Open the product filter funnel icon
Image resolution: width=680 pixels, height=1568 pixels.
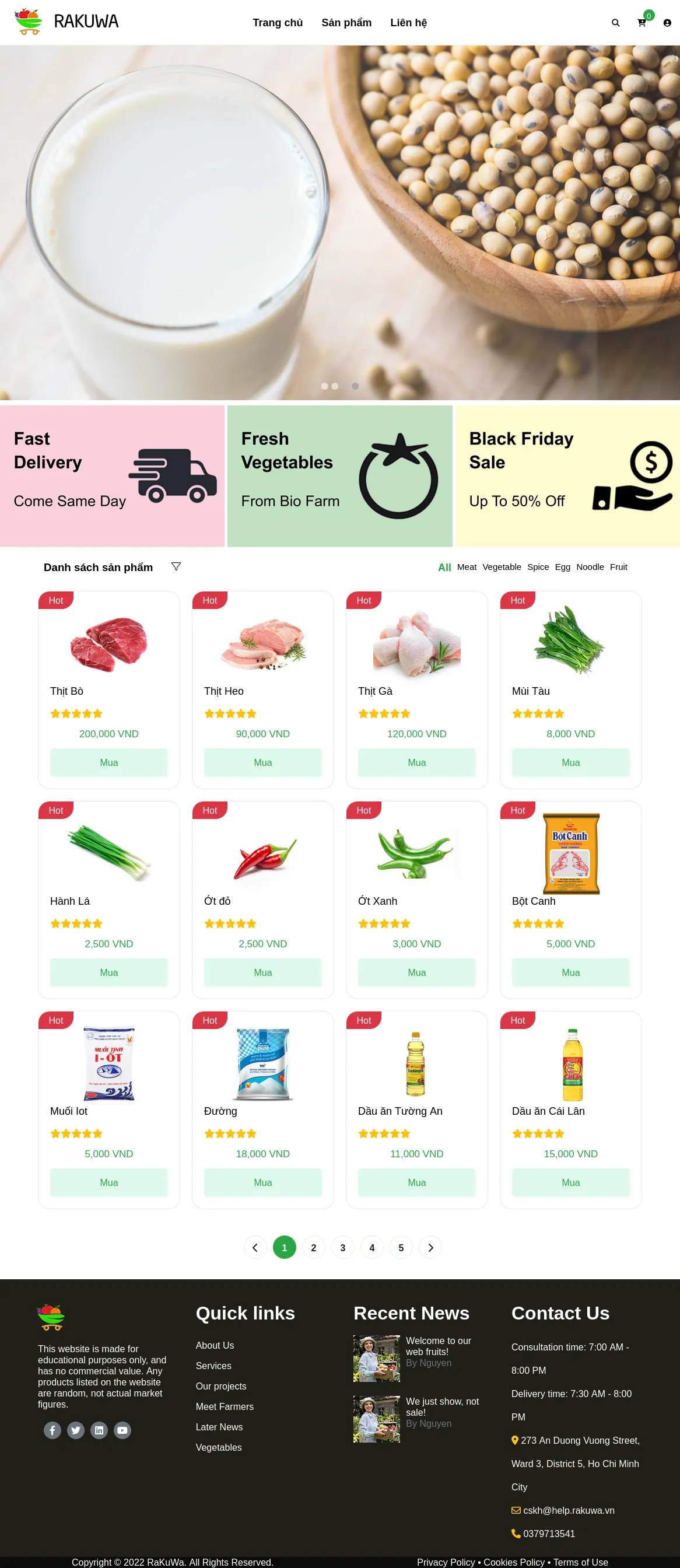[176, 566]
